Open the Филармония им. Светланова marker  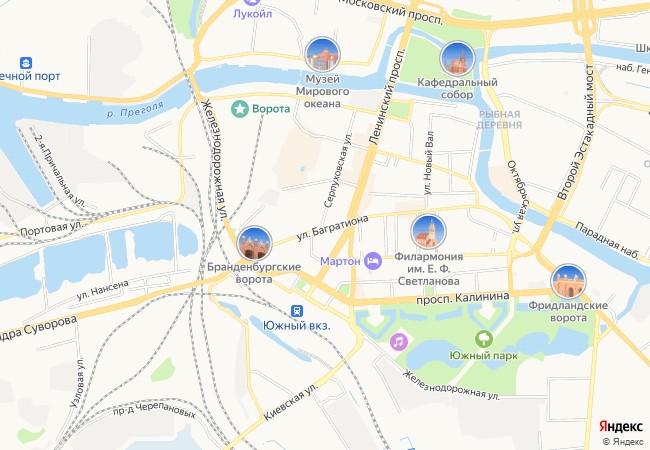pyautogui.click(x=428, y=231)
